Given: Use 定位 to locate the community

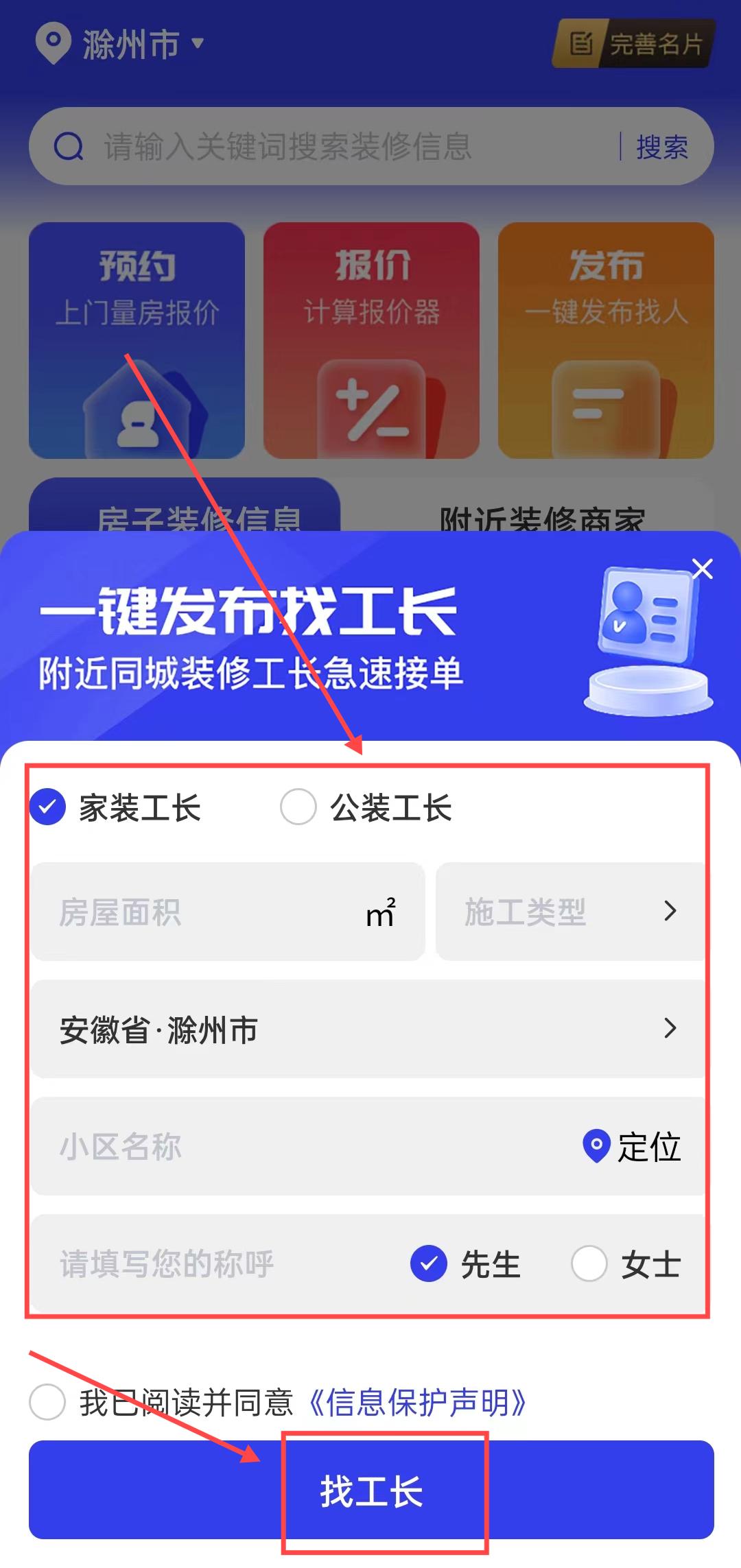Looking at the screenshot, I should (632, 1147).
